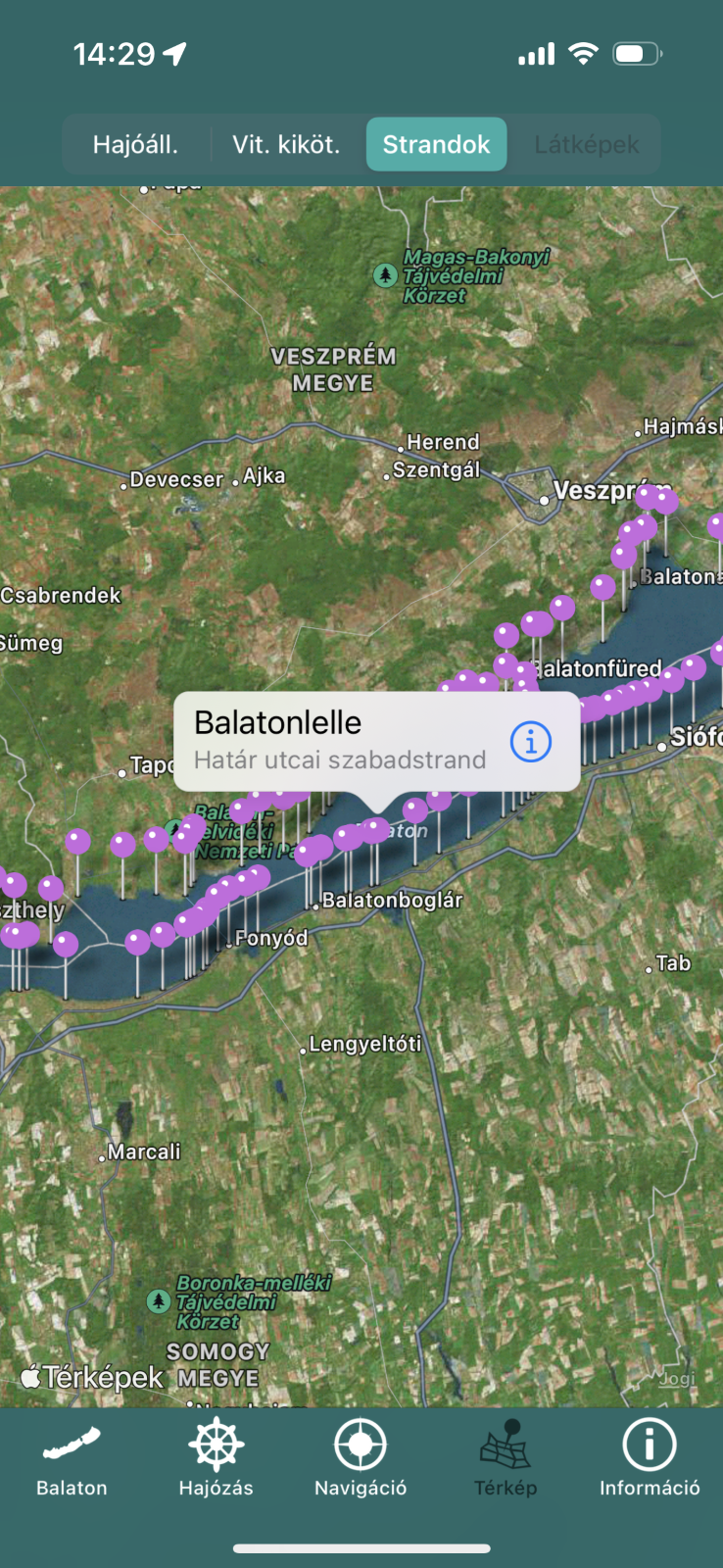The width and height of the screenshot is (723, 1568).
Task: Open the Jogi legal link on map
Action: (676, 1378)
